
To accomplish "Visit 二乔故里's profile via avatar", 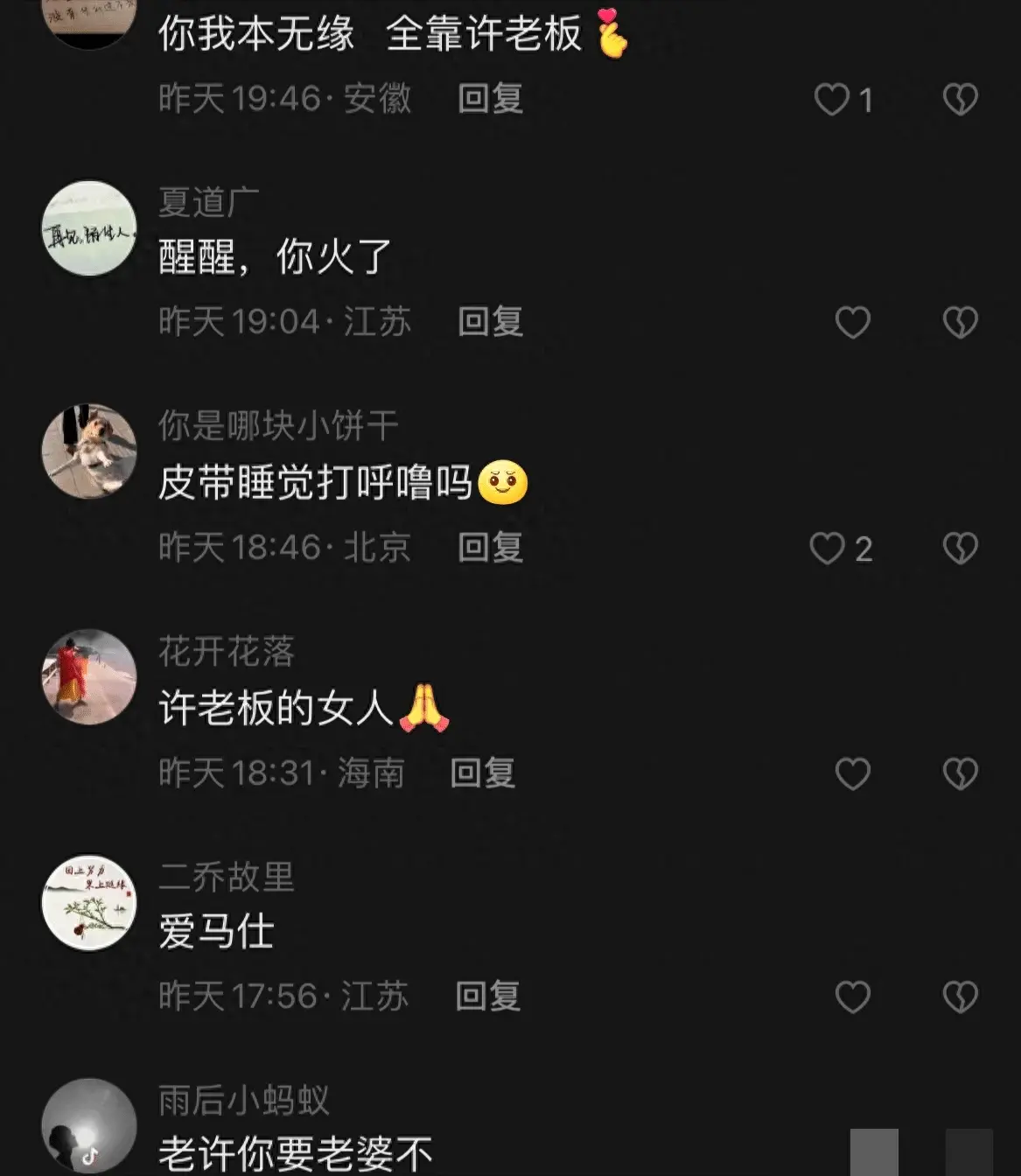I will tap(89, 903).
